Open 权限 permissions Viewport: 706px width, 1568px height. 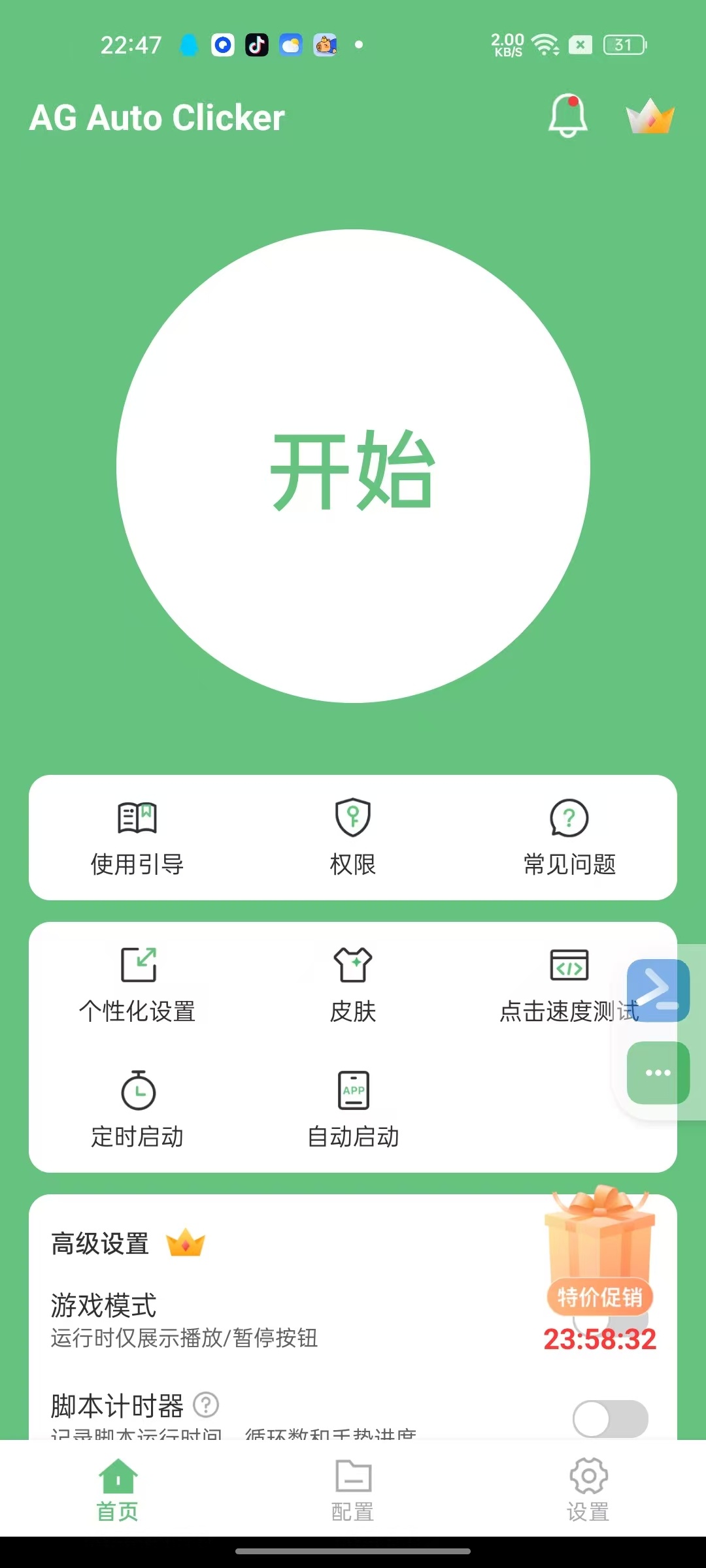click(353, 838)
